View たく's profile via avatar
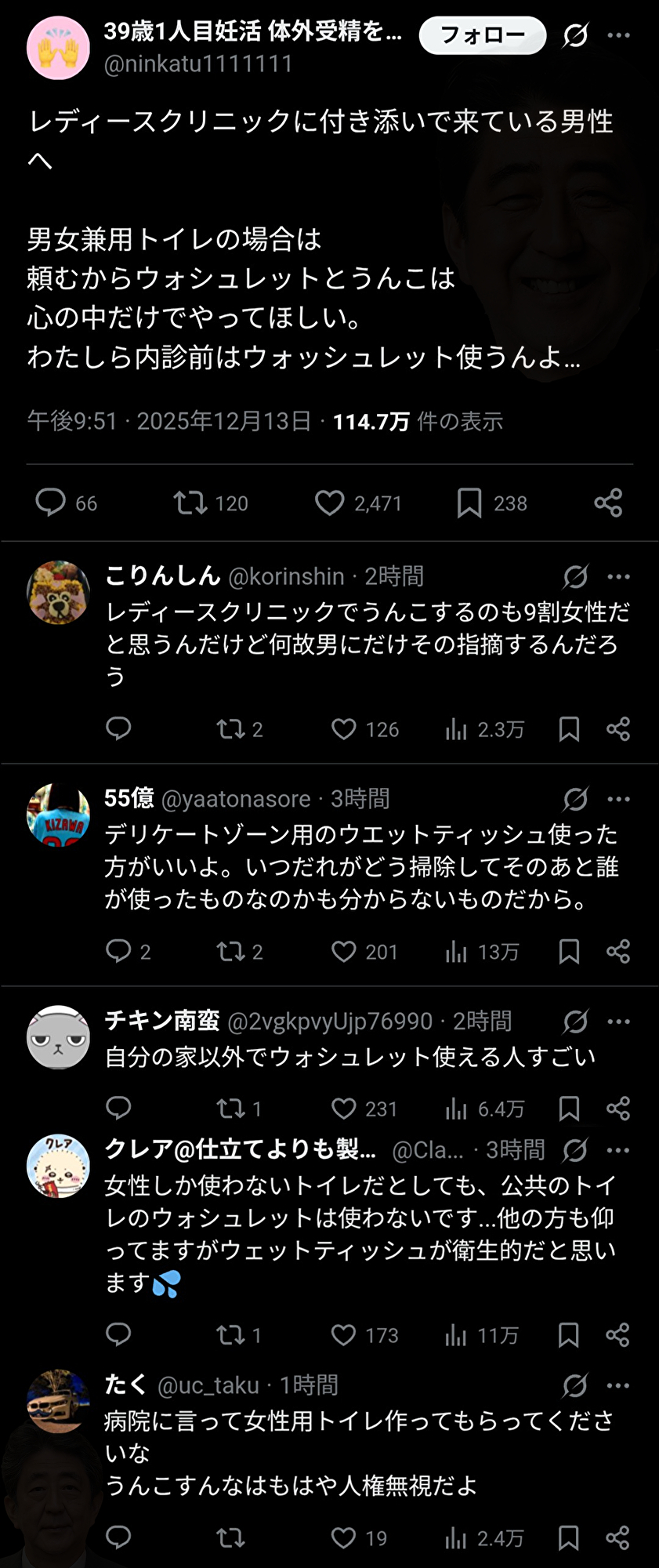Screen dimensions: 659x1568 click(59, 1401)
